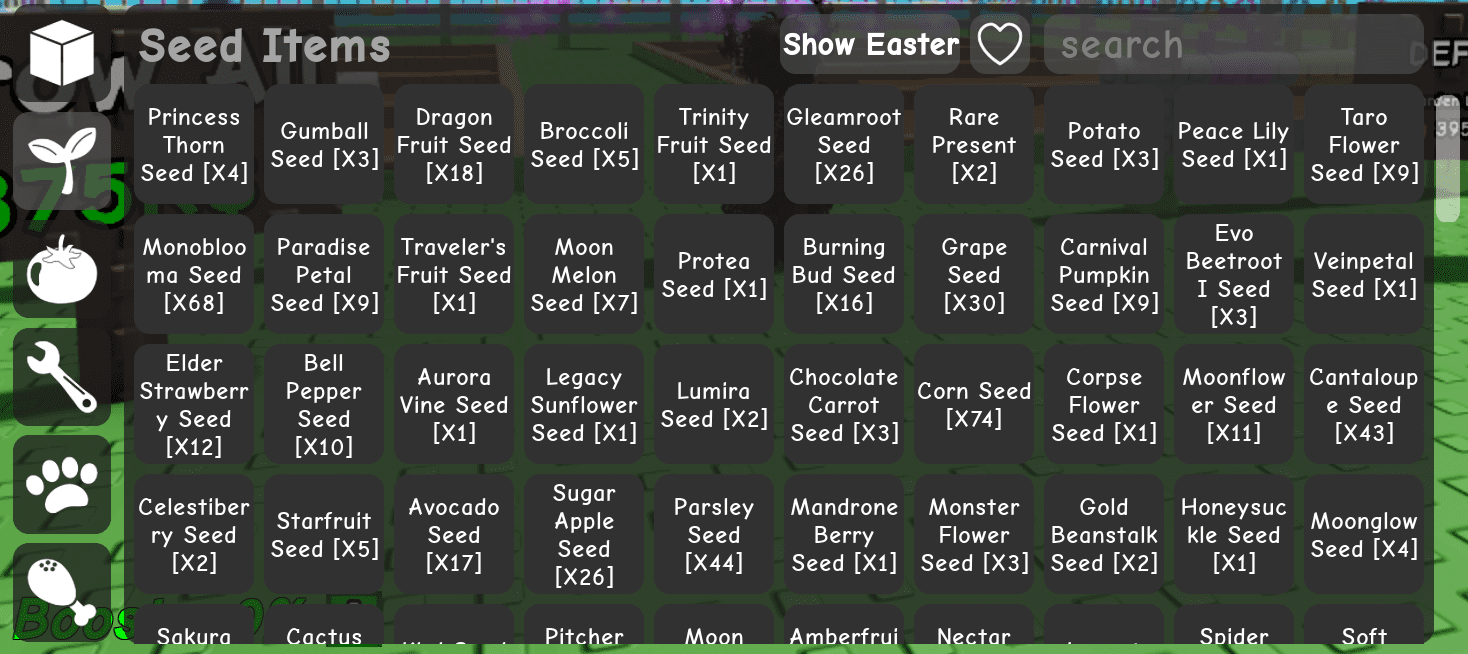Select Princess Thorn Seed [X4]
Viewport: 1468px width, 654px height.
tap(194, 145)
